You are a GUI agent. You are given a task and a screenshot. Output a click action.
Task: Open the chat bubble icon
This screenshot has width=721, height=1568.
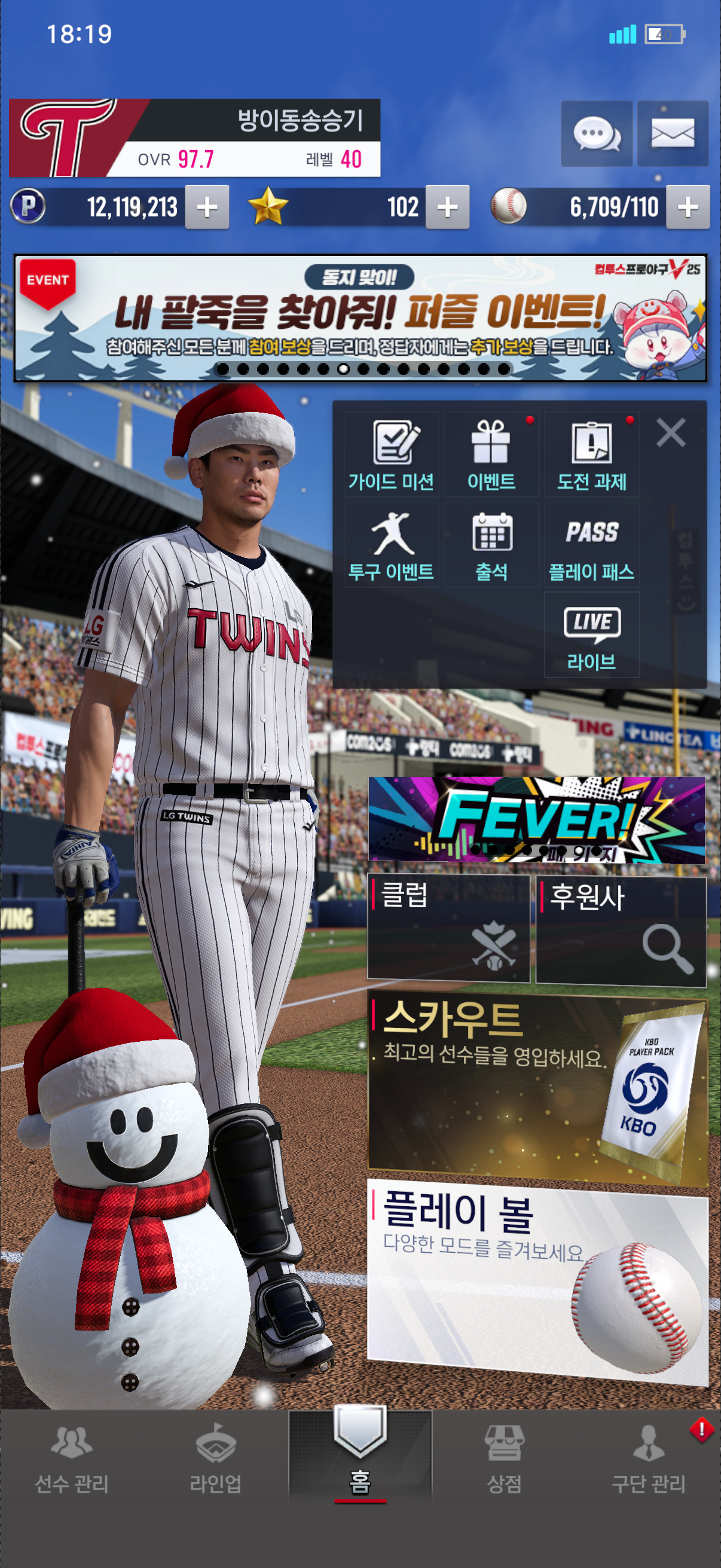[x=595, y=133]
